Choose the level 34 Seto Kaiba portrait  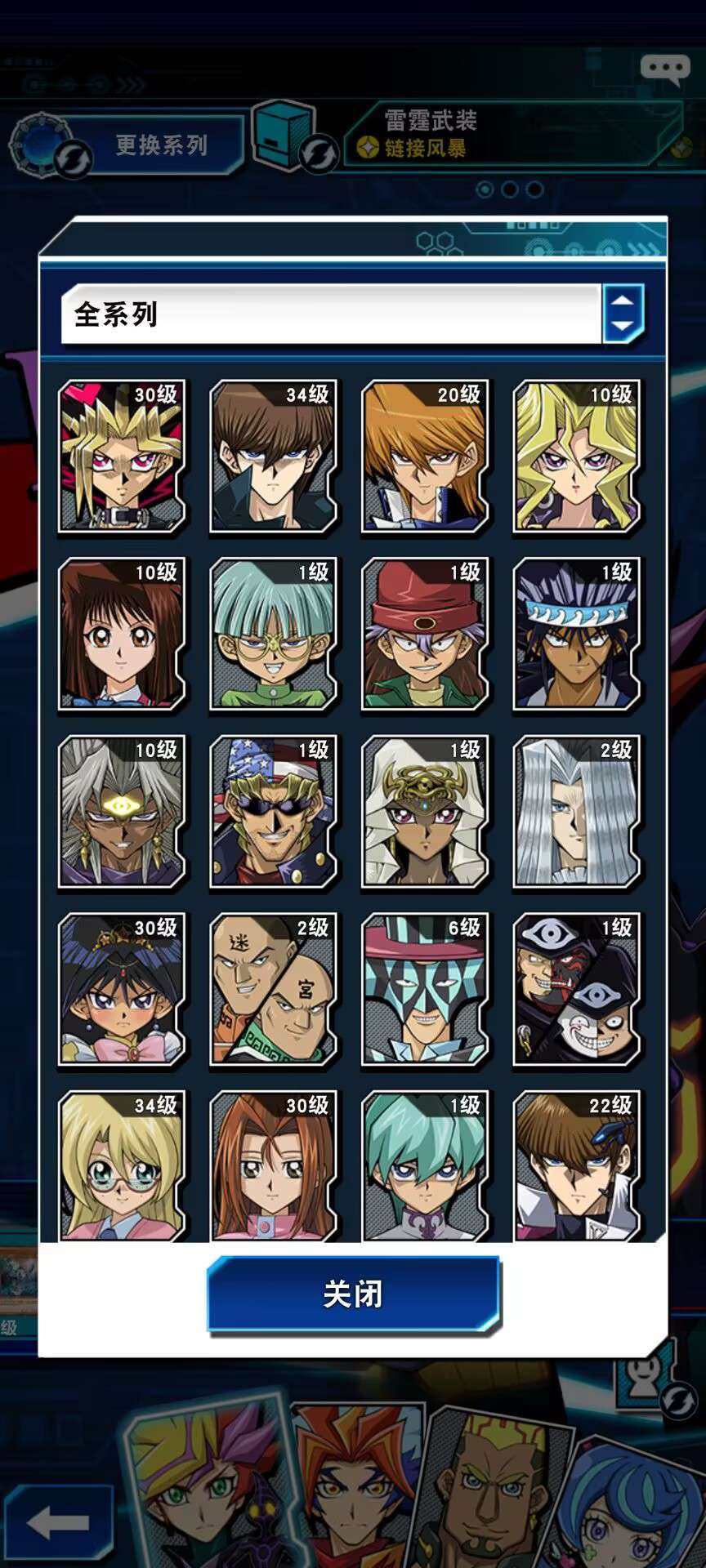(274, 457)
